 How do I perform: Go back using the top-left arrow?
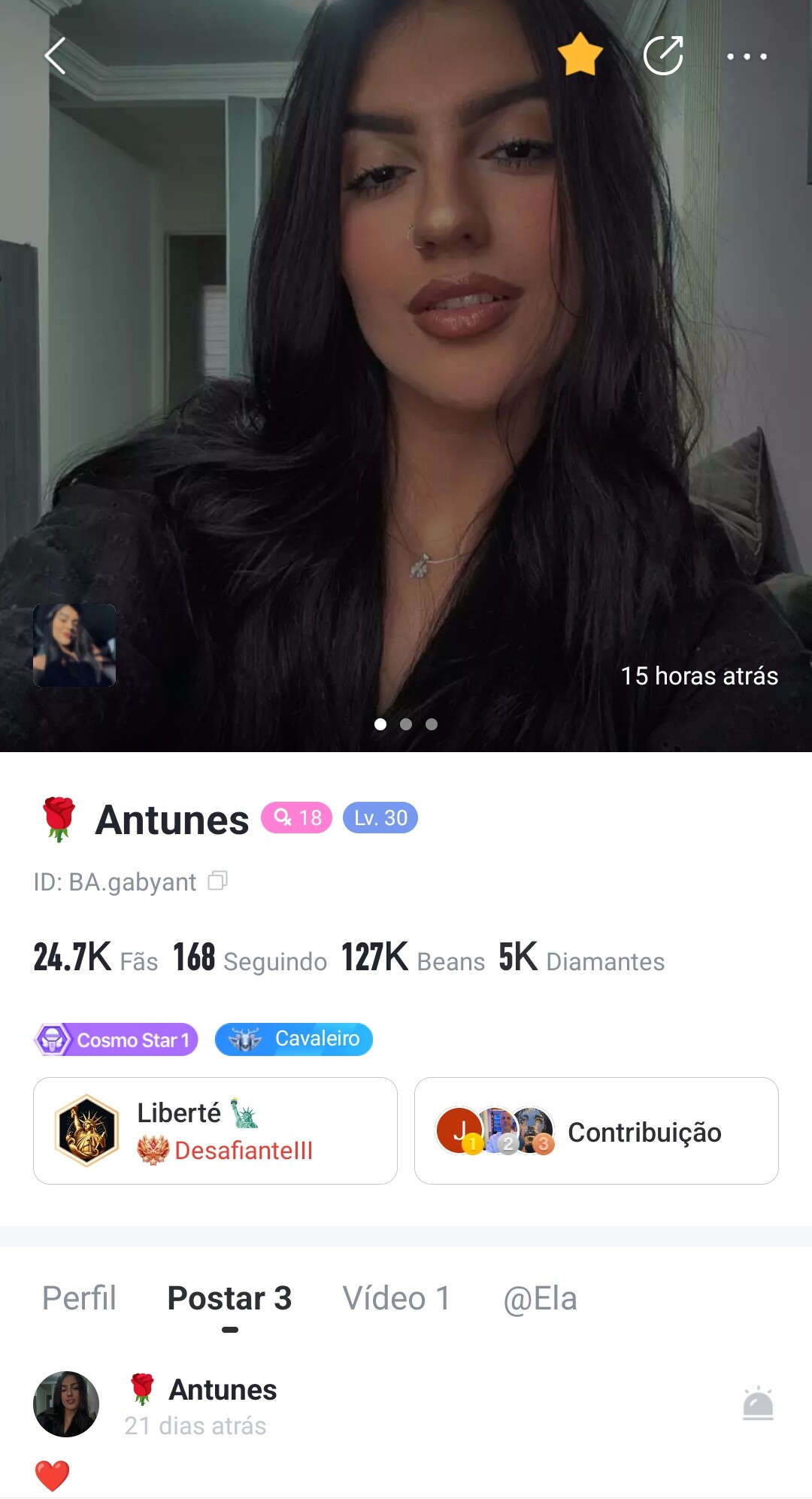click(x=55, y=56)
